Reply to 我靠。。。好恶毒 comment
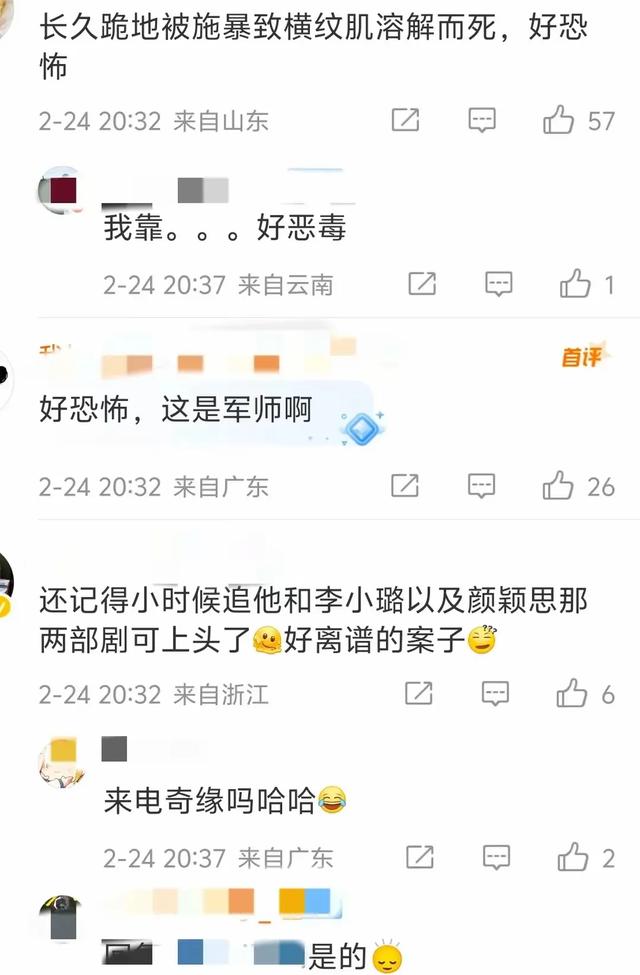 coord(499,284)
